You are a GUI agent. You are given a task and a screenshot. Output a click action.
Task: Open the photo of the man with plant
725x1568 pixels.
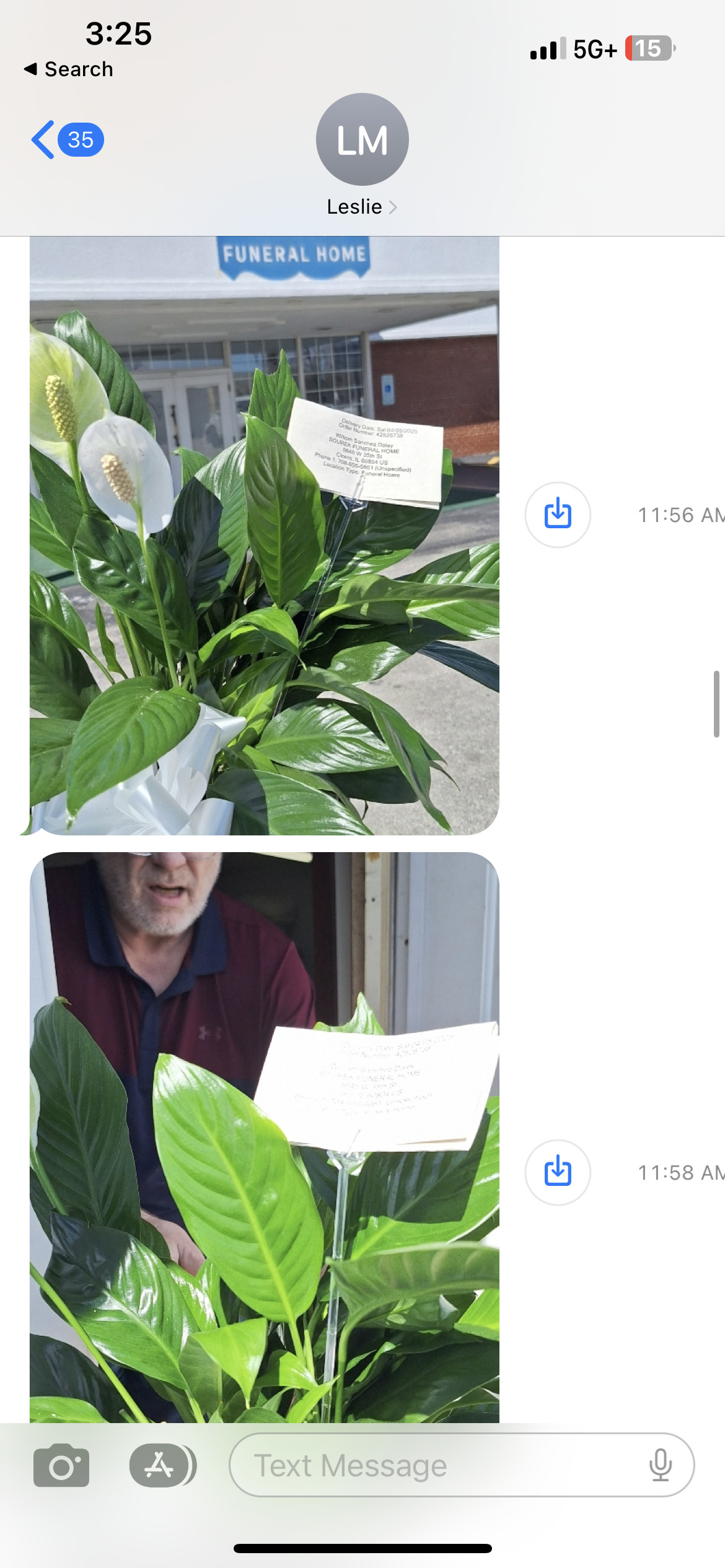coord(265,1137)
